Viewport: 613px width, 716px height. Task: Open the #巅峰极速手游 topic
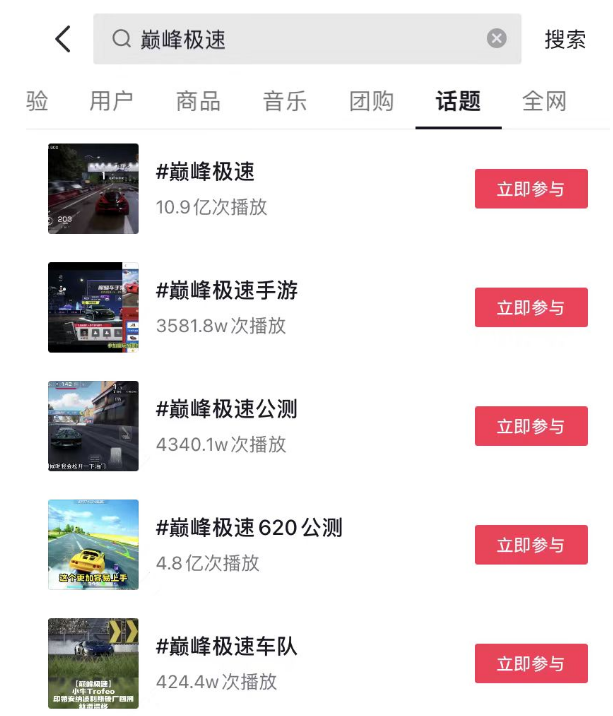click(x=227, y=291)
